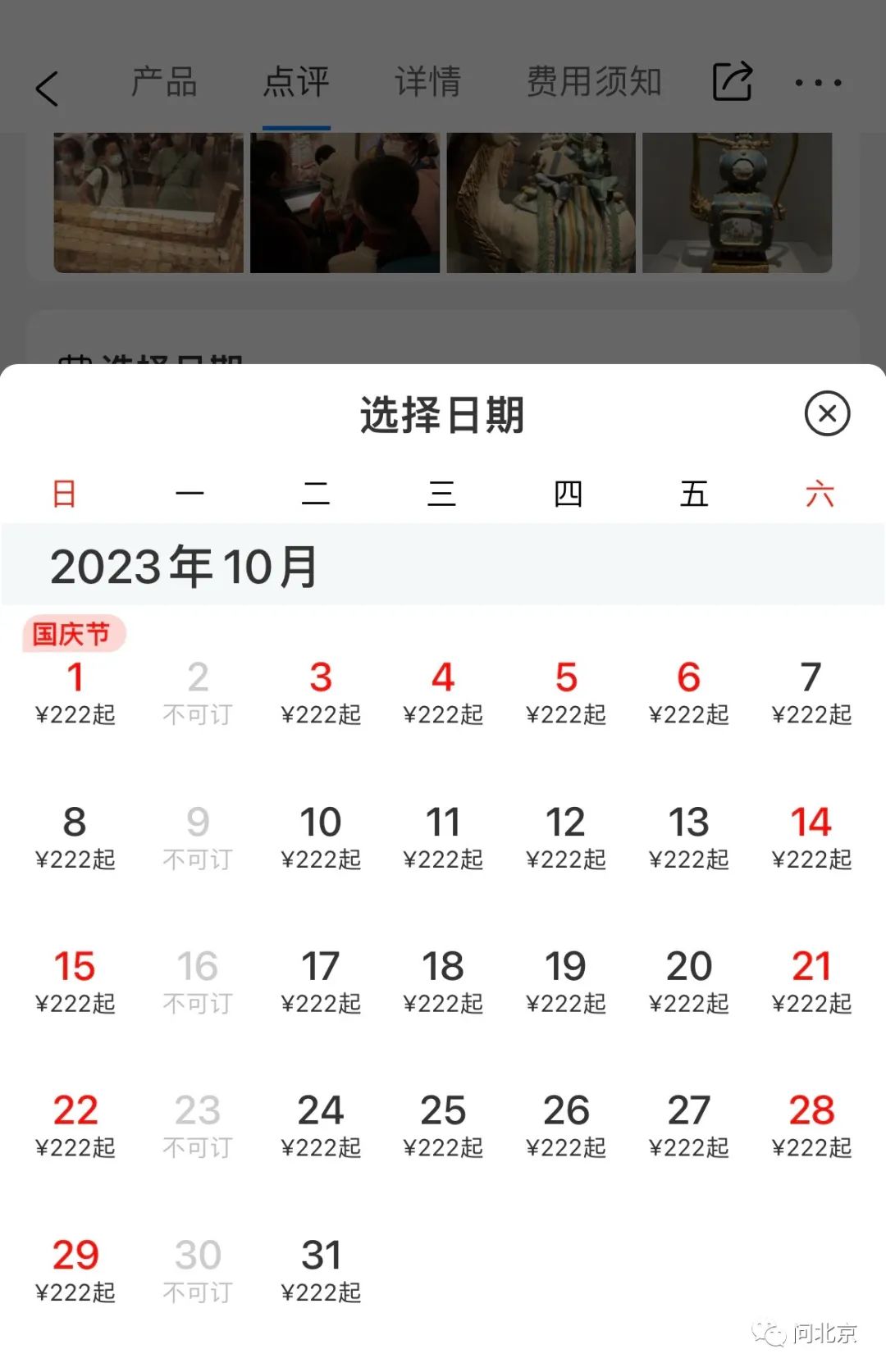886x1372 pixels.
Task: Pick Sunday October 29
Action: (x=75, y=1269)
